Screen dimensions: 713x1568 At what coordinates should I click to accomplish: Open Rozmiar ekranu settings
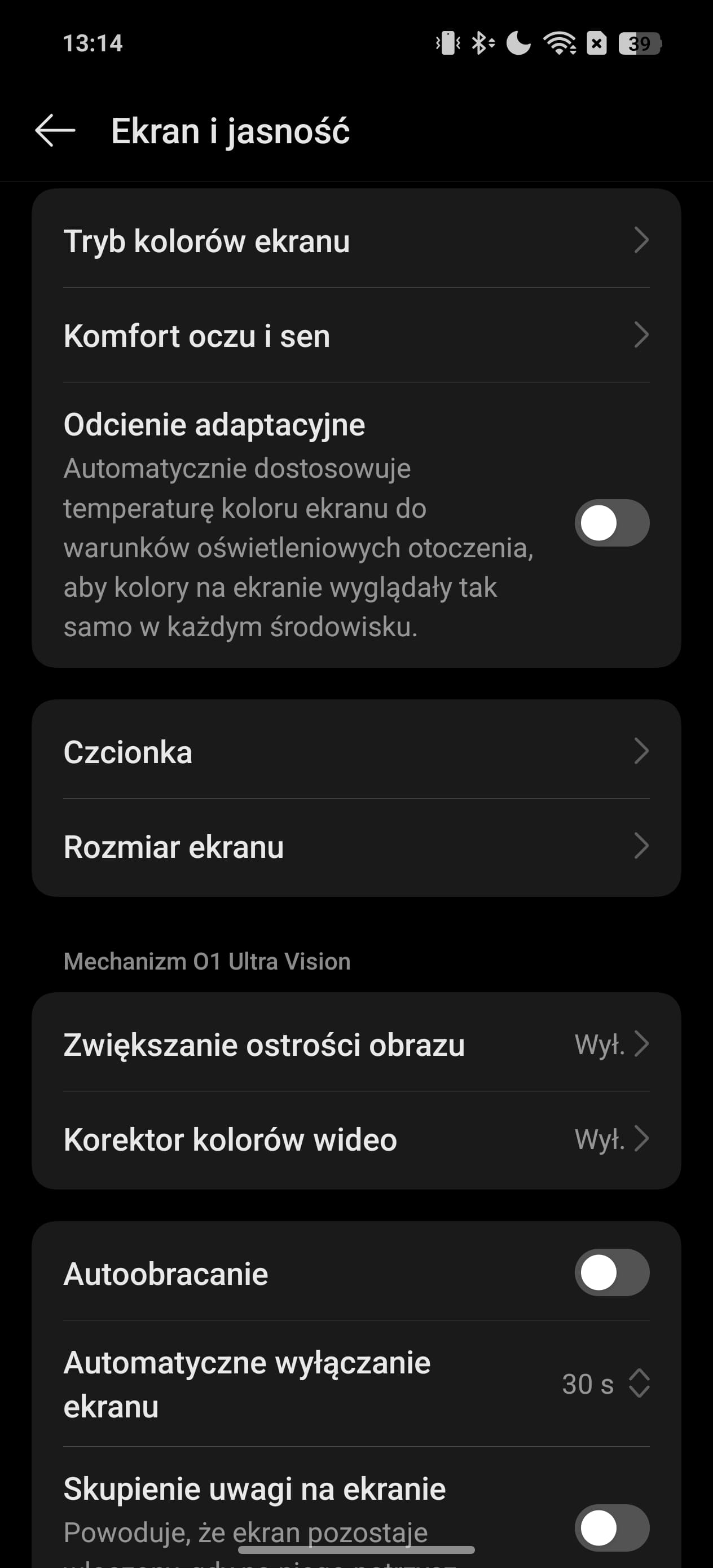click(x=356, y=847)
